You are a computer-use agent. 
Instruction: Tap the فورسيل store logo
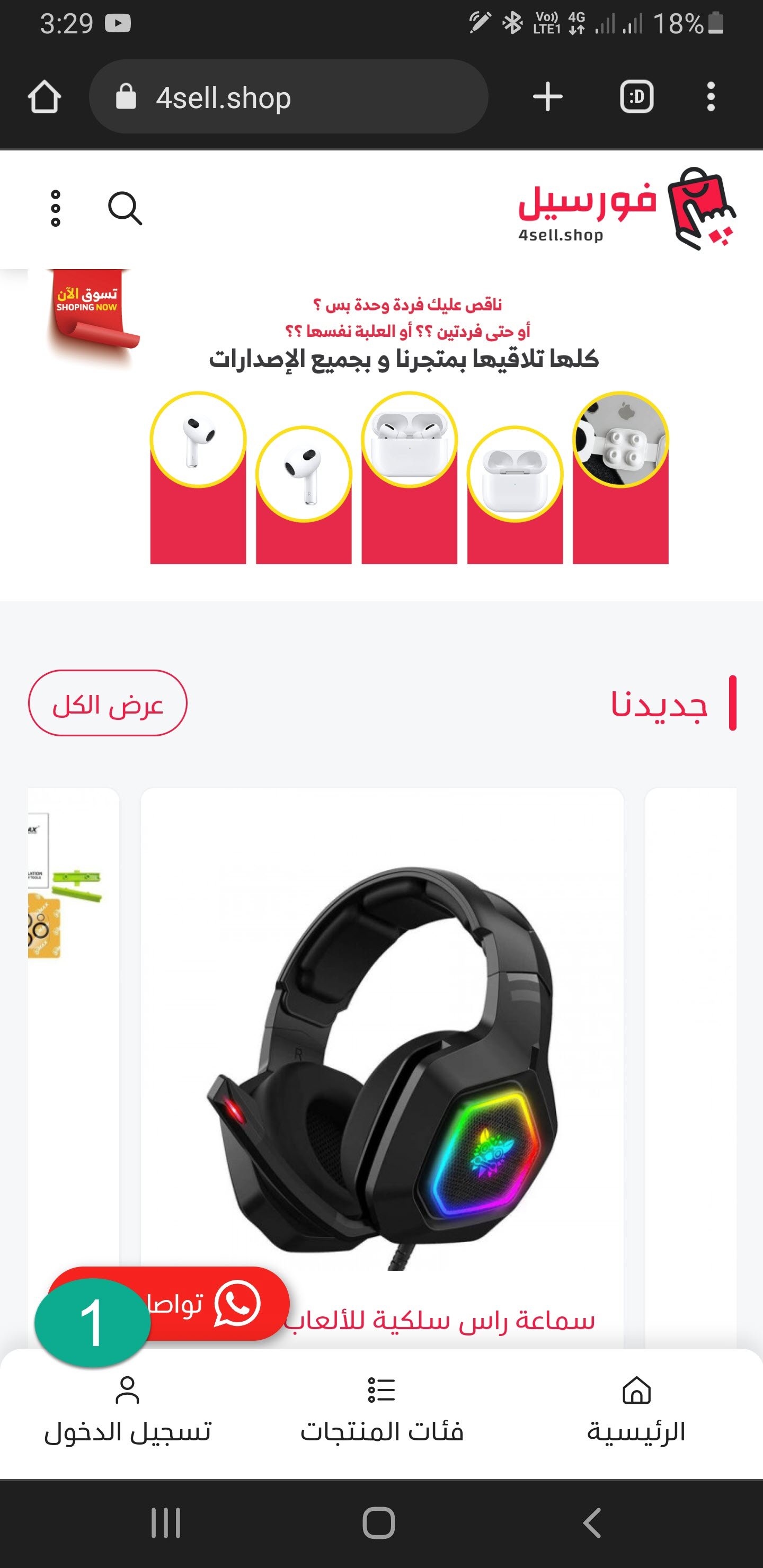(x=627, y=209)
